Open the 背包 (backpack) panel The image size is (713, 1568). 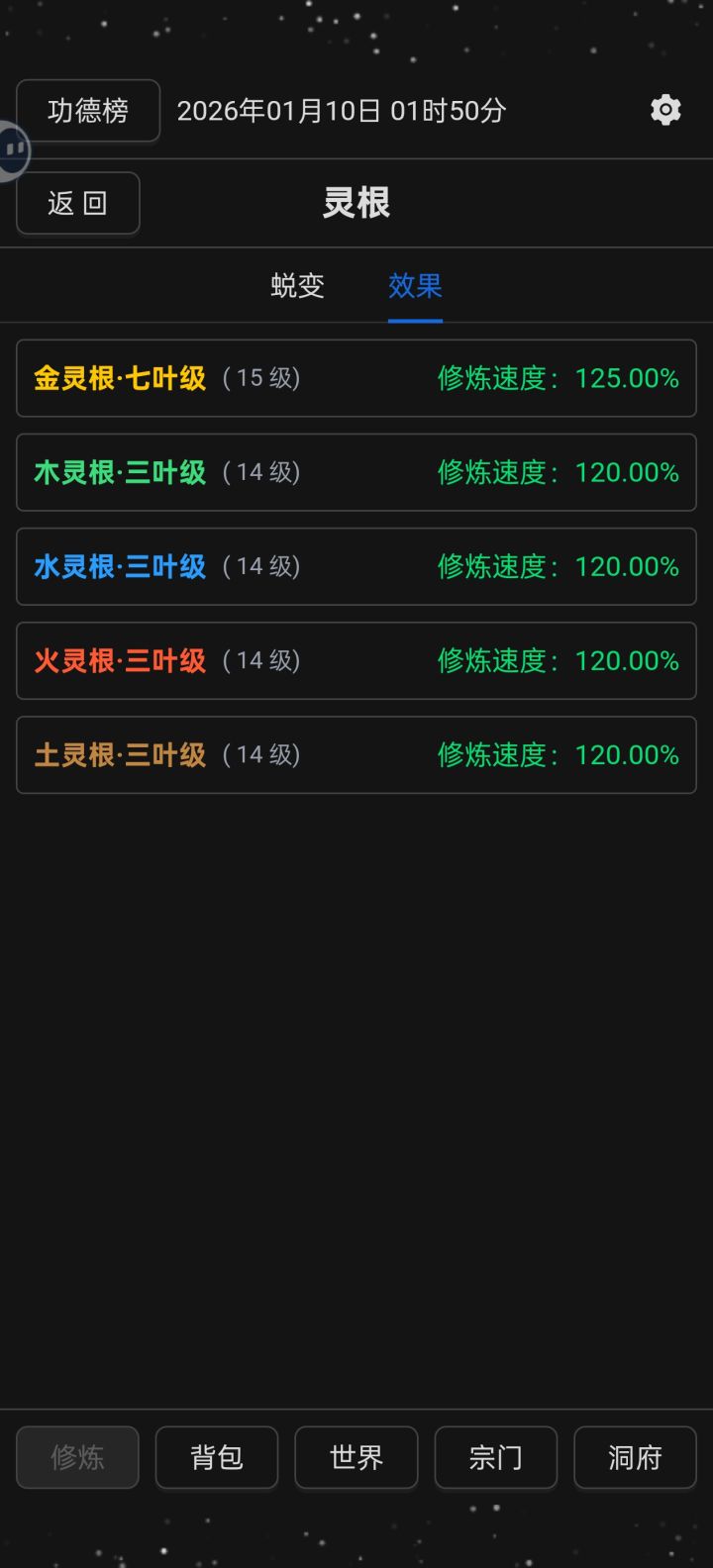click(x=217, y=1457)
